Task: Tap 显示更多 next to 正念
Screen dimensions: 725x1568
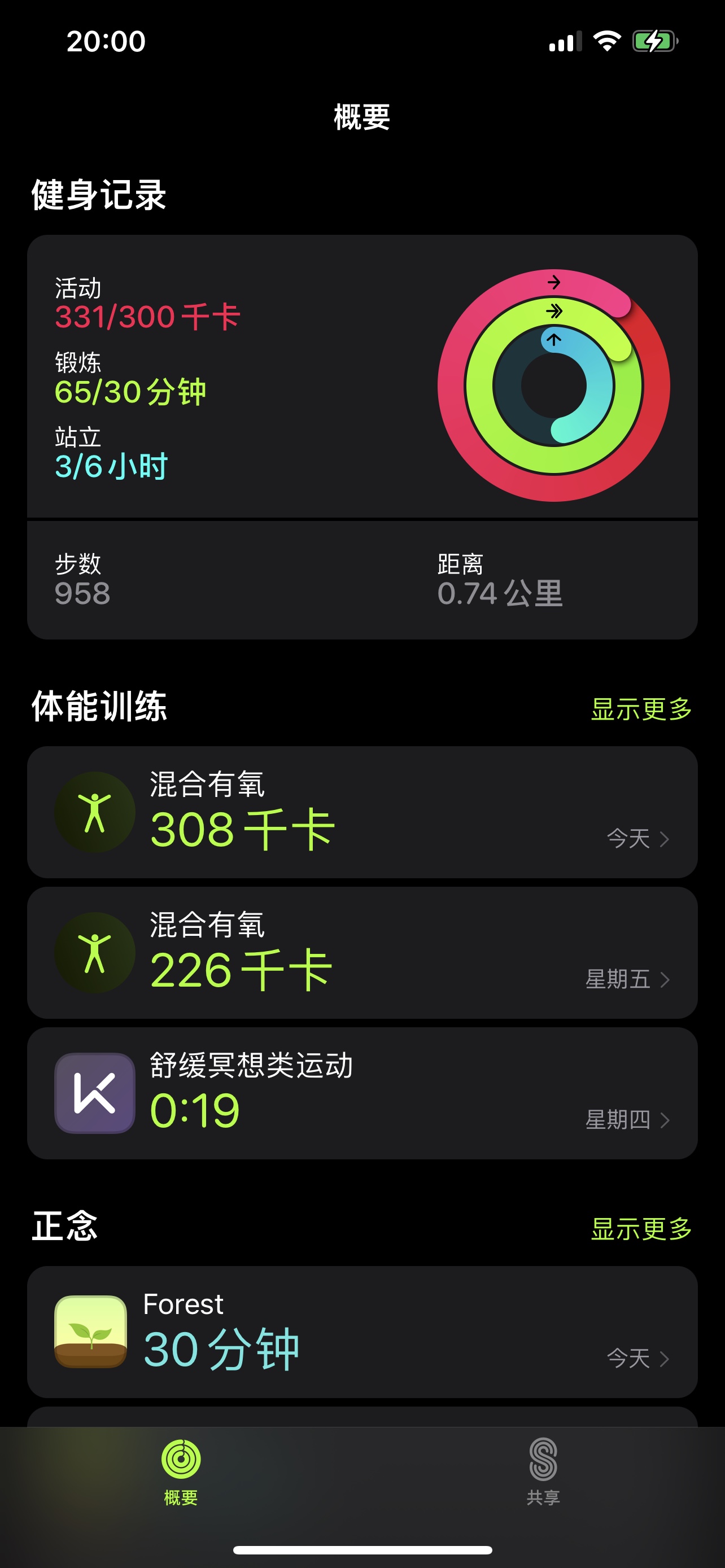Action: pyautogui.click(x=641, y=1228)
